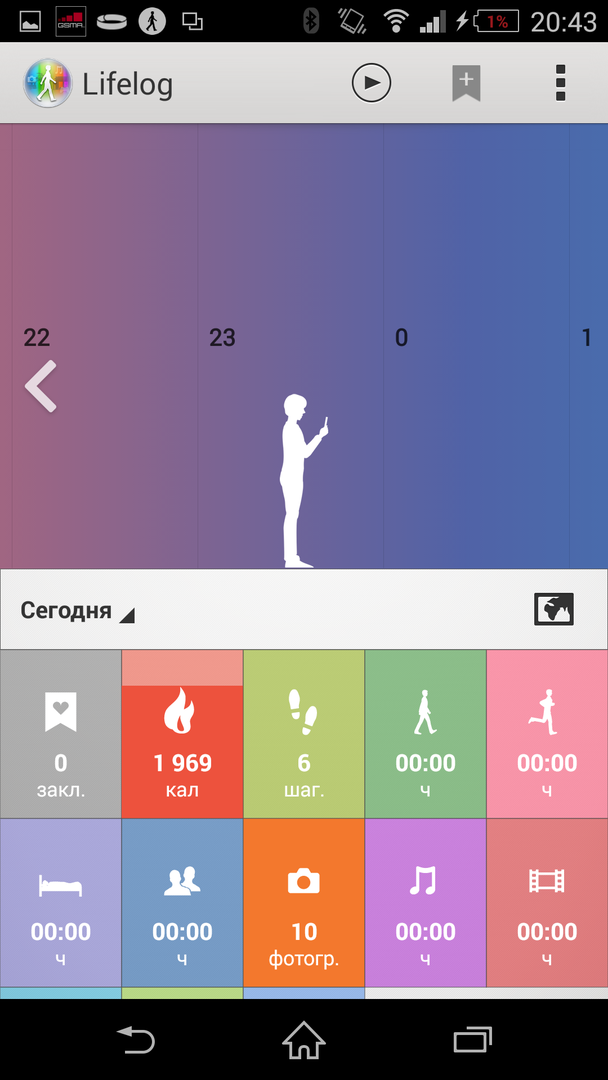Expand the Сегодня date dropdown
Viewport: 608px width, 1080px height.
(78, 610)
